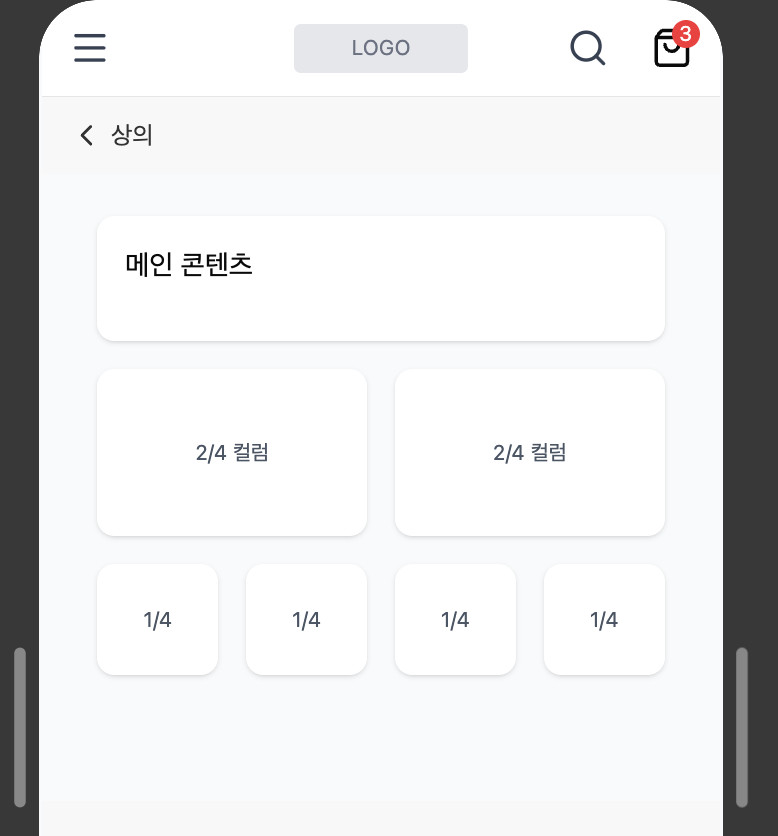Open the hamburger navigation menu
Image resolution: width=778 pixels, height=836 pixels.
tap(90, 48)
